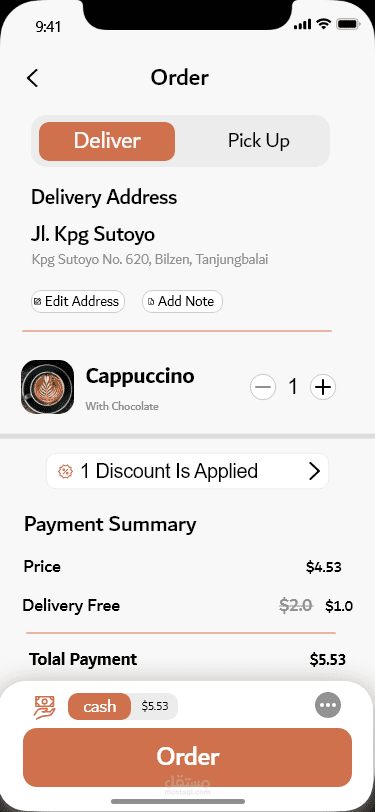The width and height of the screenshot is (375, 812).
Task: Increase Cappuccino quantity with plus
Action: point(323,387)
